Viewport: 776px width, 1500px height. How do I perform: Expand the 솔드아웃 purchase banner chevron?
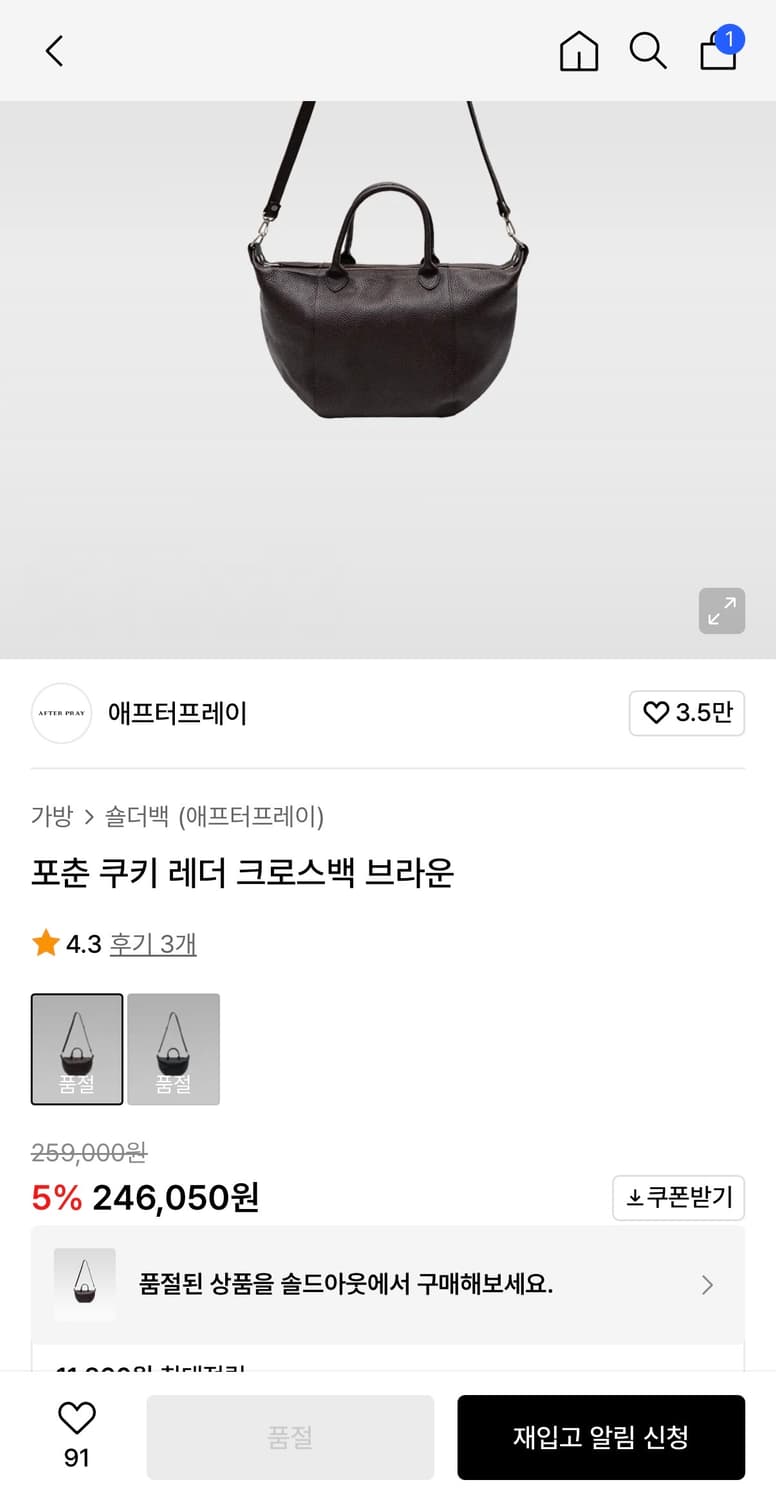tap(707, 1284)
